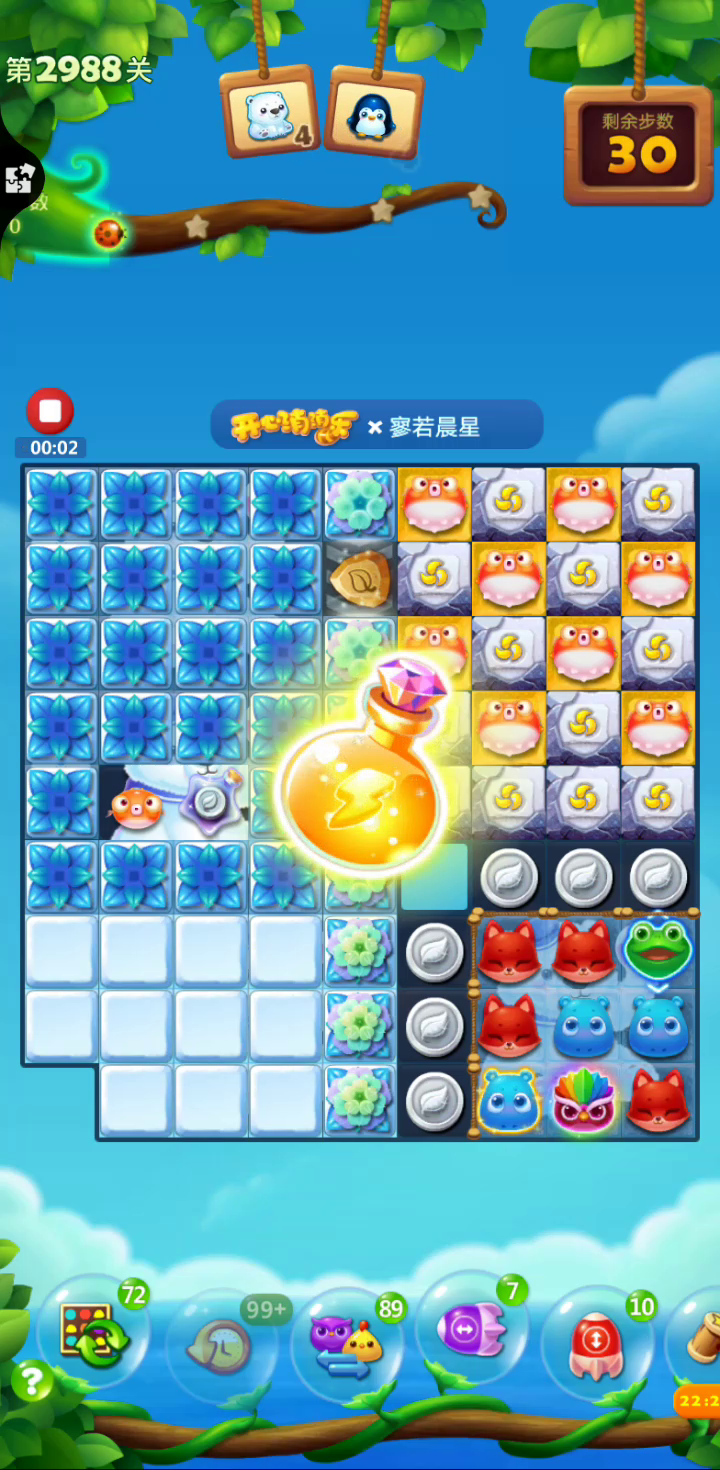Viewport: 720px width, 1470px height.
Task: Open the puzzle piece side tab
Action: (x=19, y=179)
